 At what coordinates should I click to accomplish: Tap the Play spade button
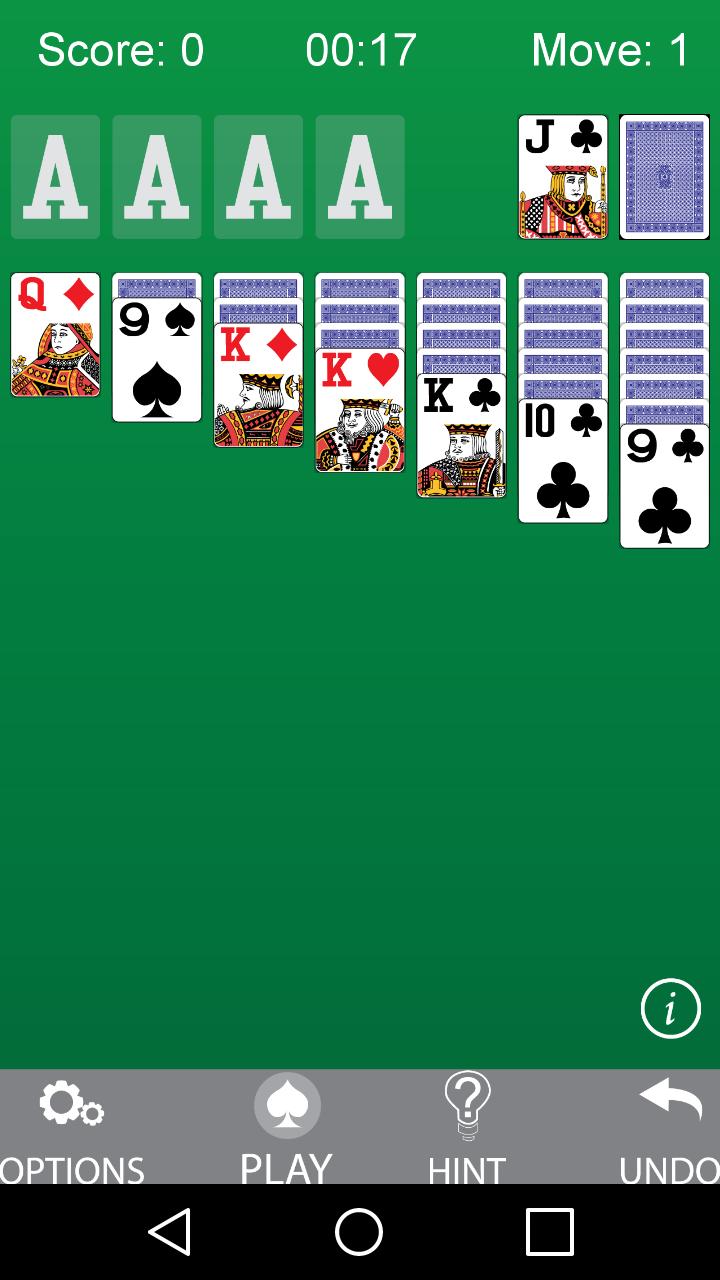click(287, 1125)
